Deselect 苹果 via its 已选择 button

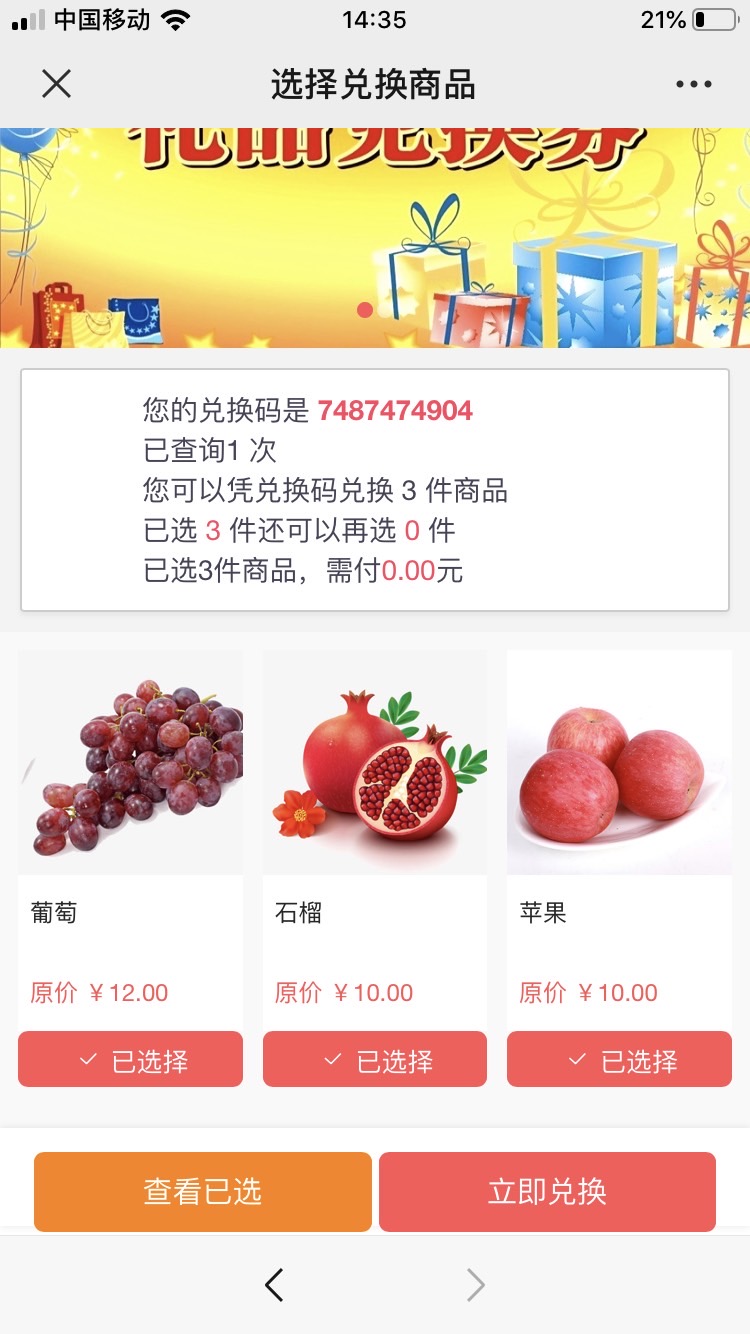[x=619, y=1059]
